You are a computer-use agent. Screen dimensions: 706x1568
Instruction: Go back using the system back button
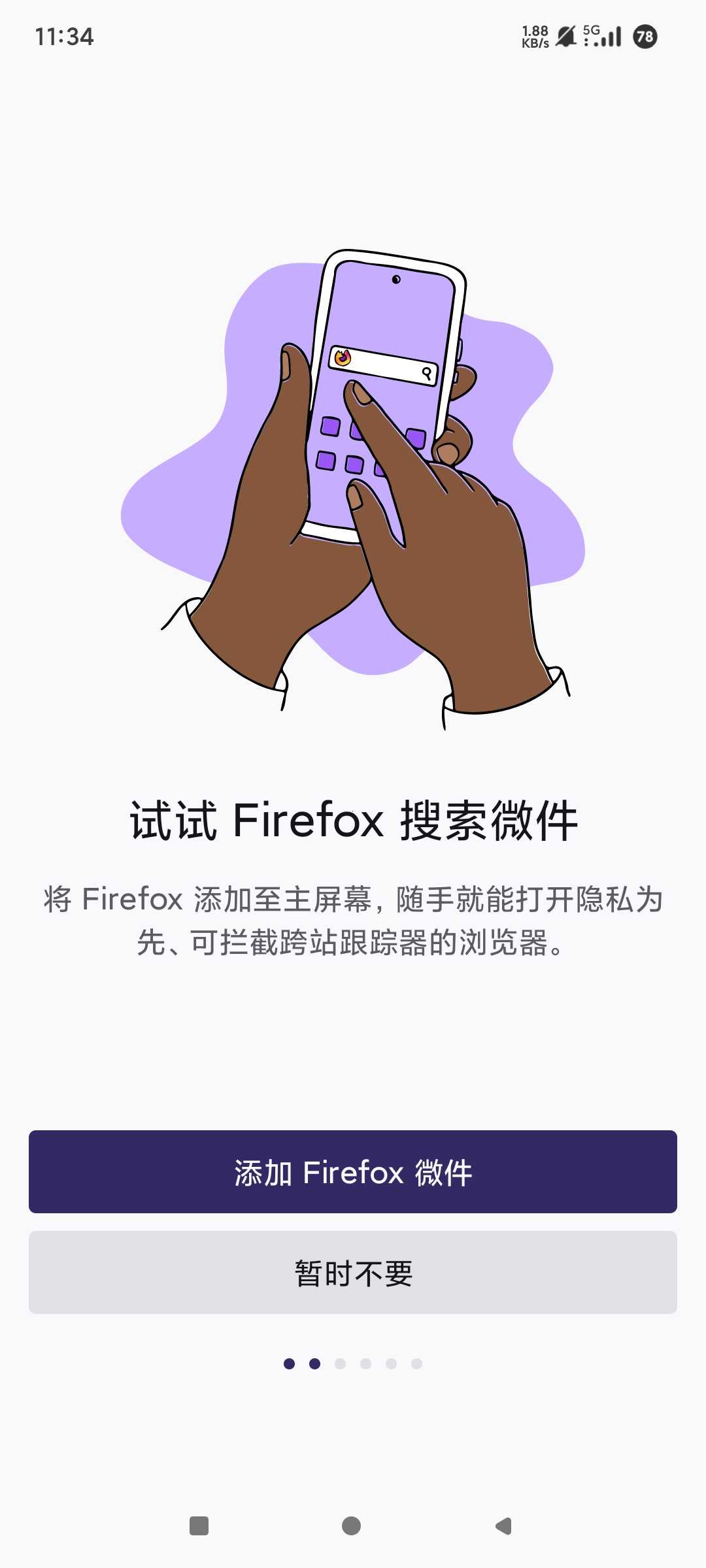(x=503, y=1526)
